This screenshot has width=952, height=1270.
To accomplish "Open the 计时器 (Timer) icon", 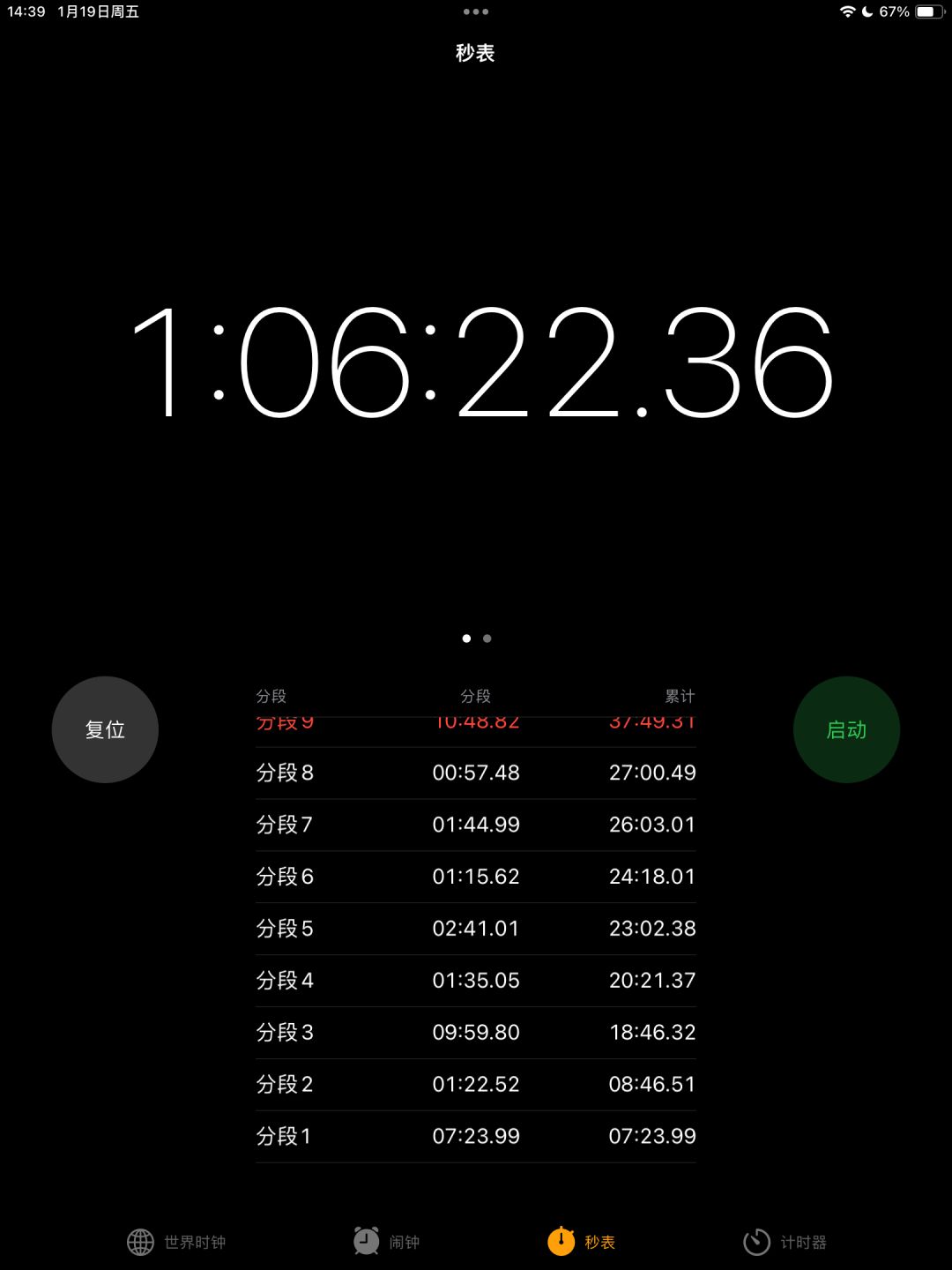I will (x=756, y=1241).
